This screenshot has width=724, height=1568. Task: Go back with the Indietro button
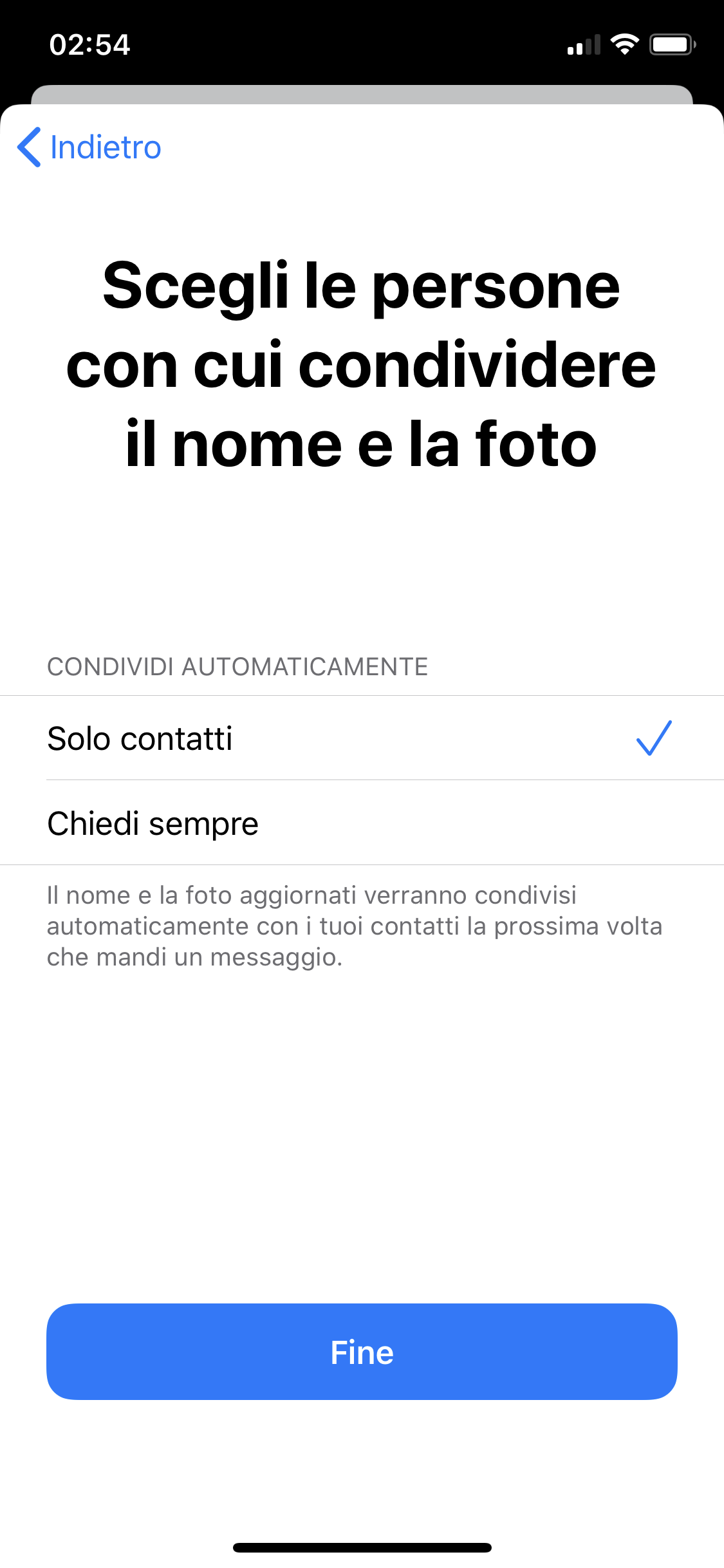89,147
